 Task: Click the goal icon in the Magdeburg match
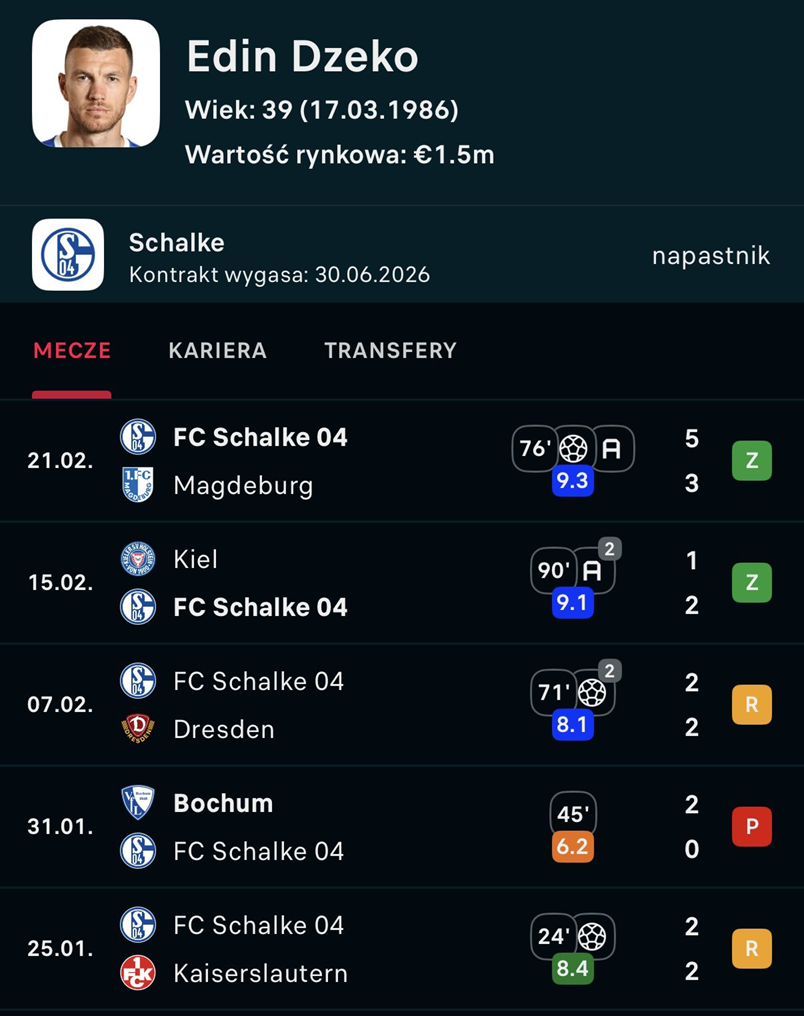coord(572,449)
